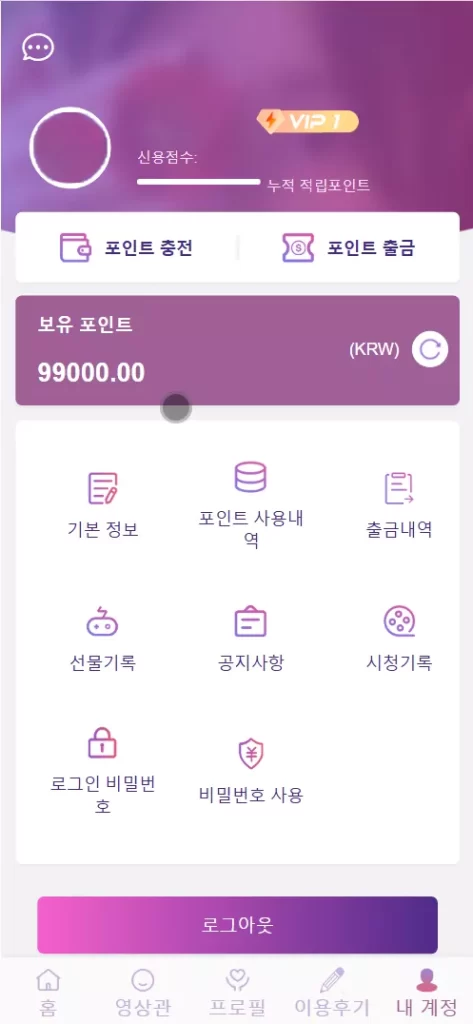Refresh the 보유 포인트 balance
This screenshot has width=473, height=1024.
click(430, 350)
